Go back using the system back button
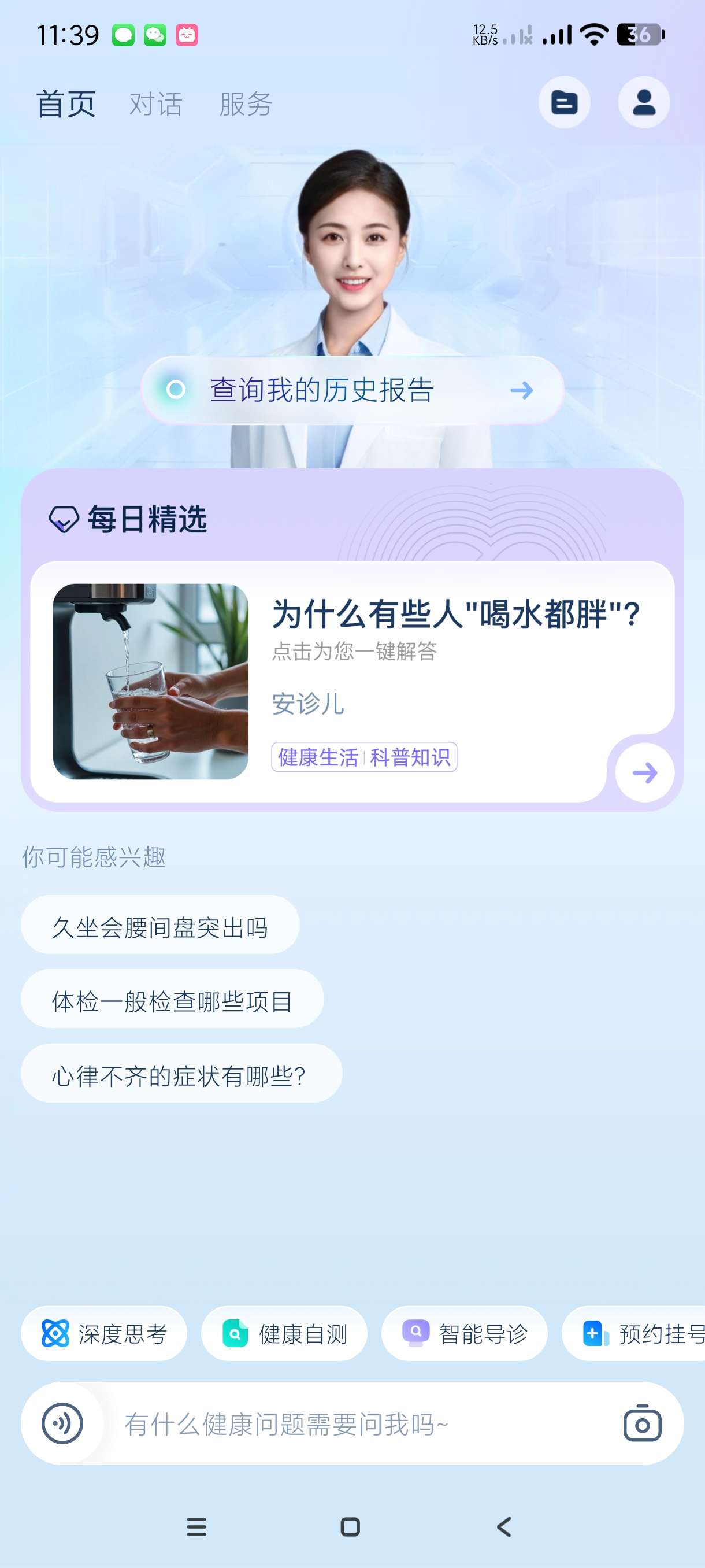 (504, 1526)
